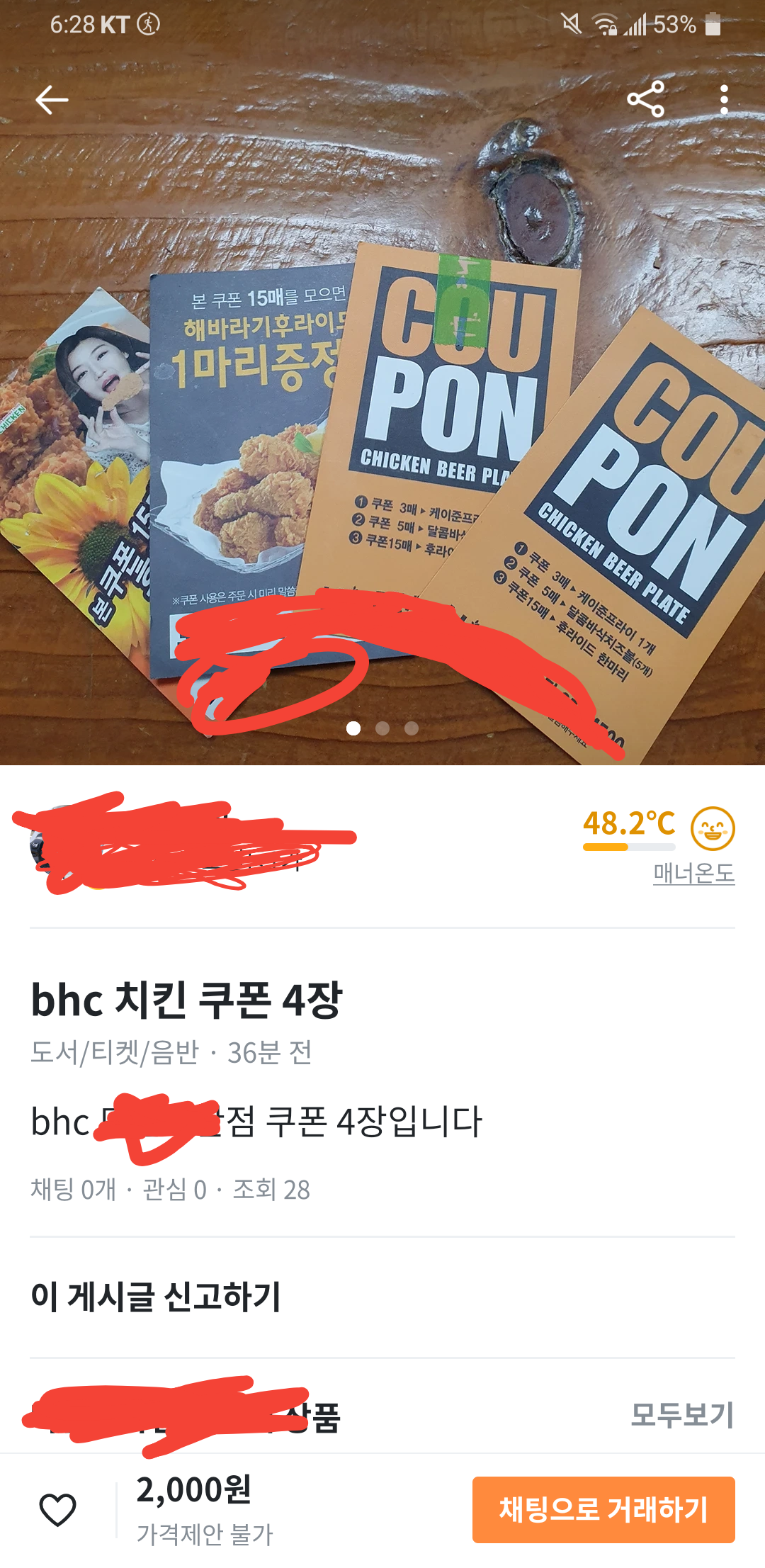Image resolution: width=765 pixels, height=1568 pixels.
Task: Add this listing to favorites with heart
Action: pyautogui.click(x=57, y=1509)
